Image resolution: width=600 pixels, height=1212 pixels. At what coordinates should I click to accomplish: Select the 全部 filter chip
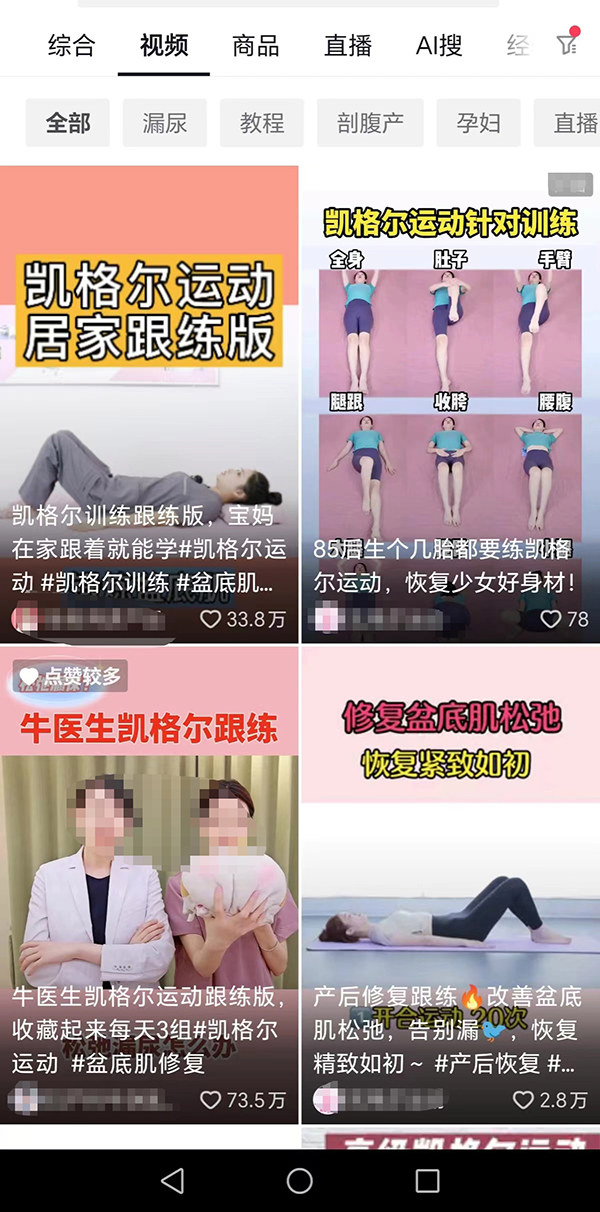68,123
